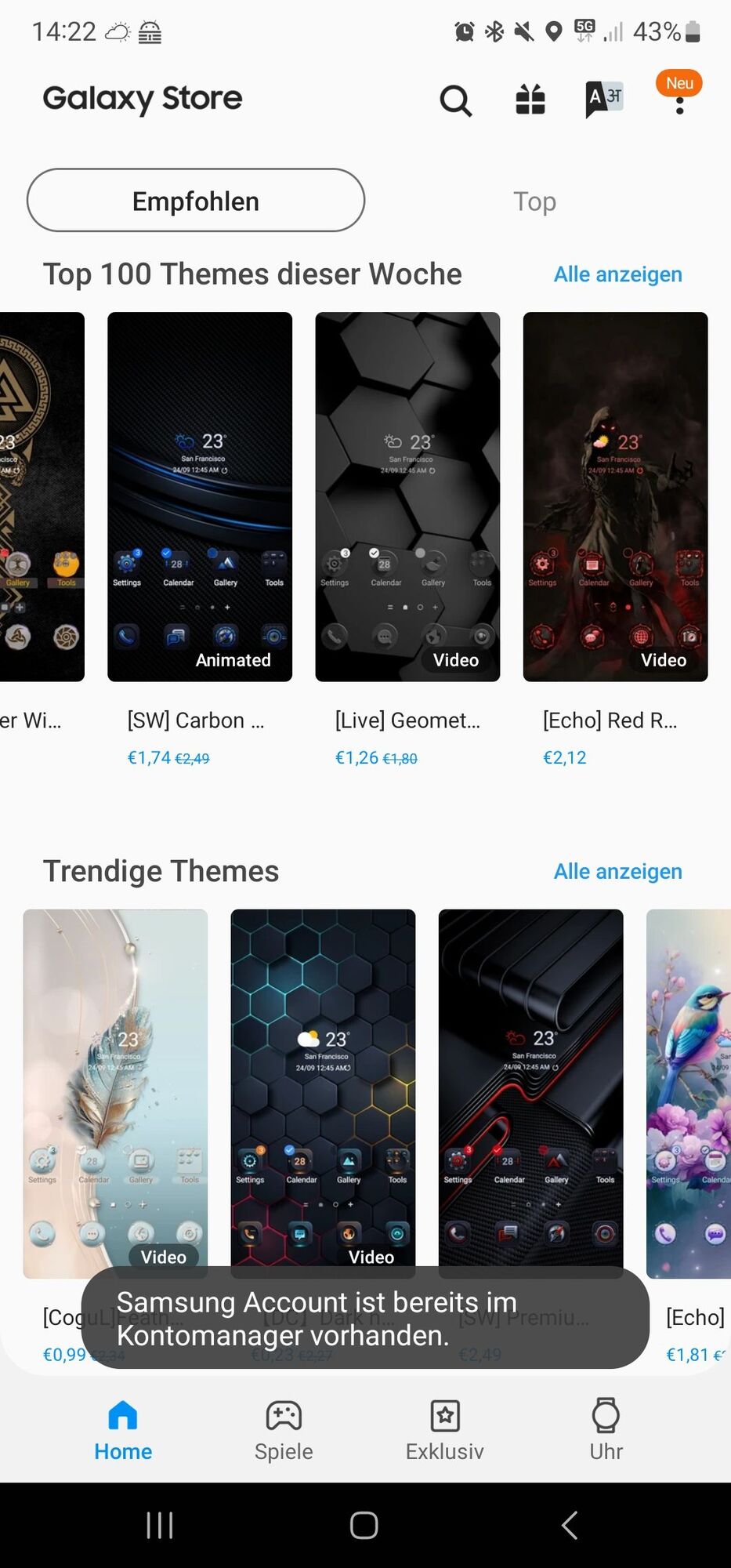Open the gift box offers icon
Viewport: 731px width, 1568px height.
point(530,100)
